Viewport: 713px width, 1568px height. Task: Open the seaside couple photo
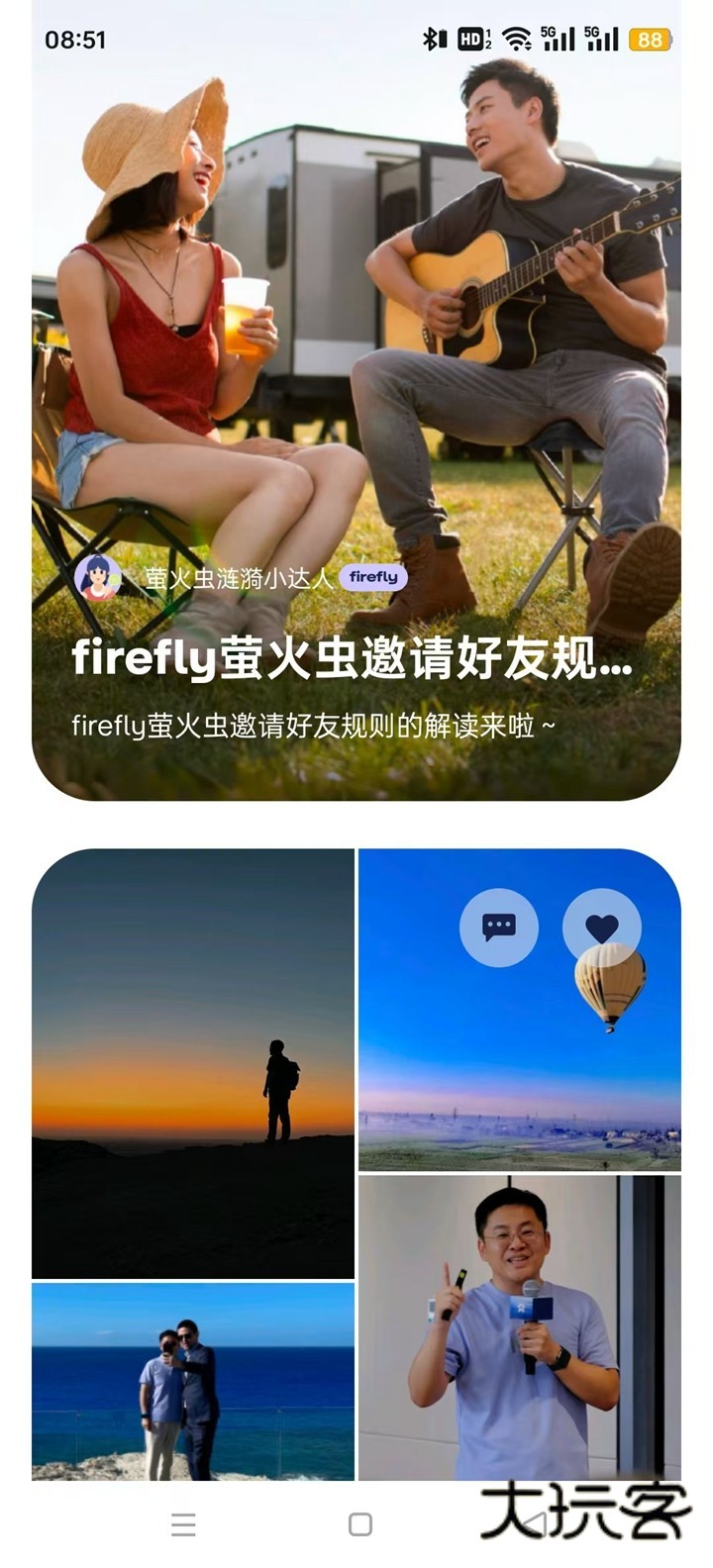(x=193, y=1381)
